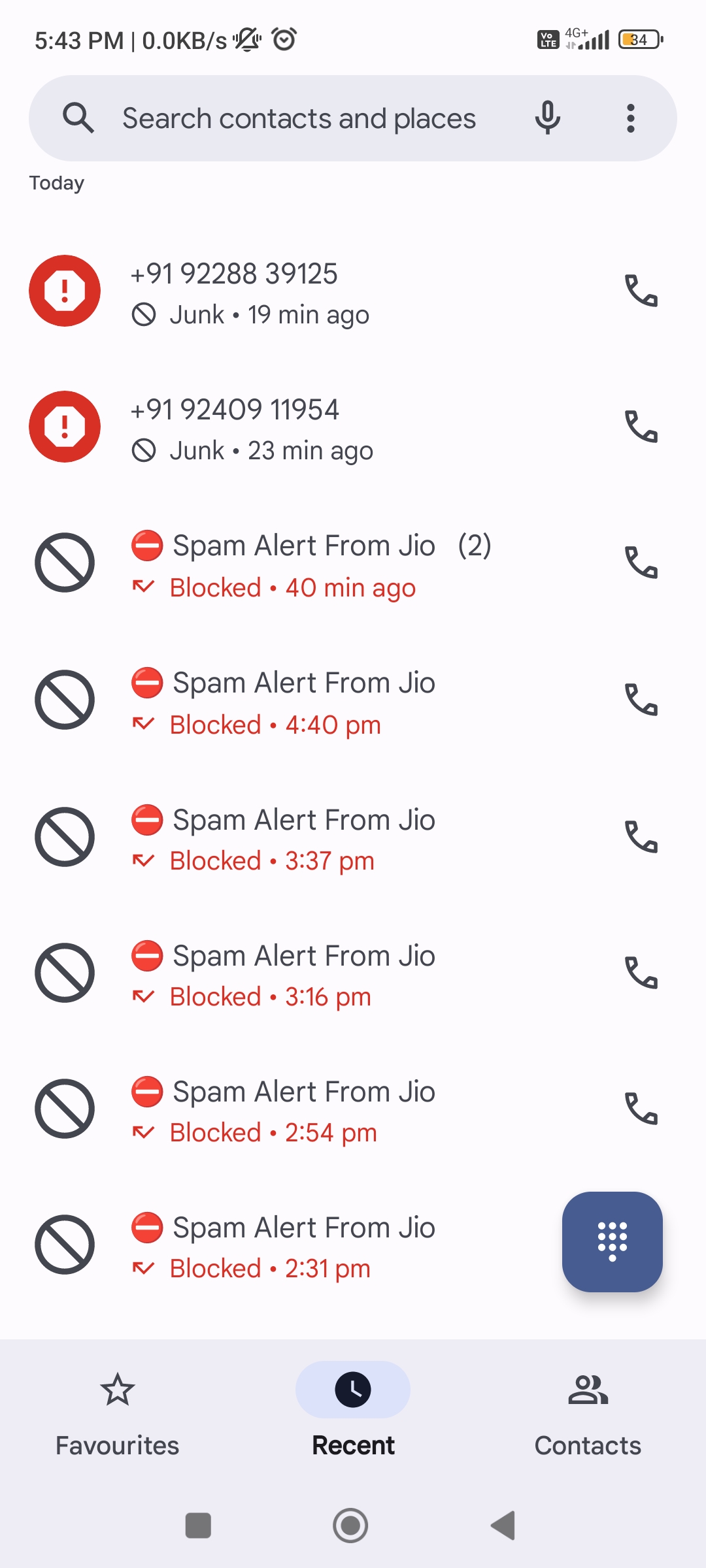Return to the home screen
Image resolution: width=706 pixels, height=1568 pixels.
350,1526
